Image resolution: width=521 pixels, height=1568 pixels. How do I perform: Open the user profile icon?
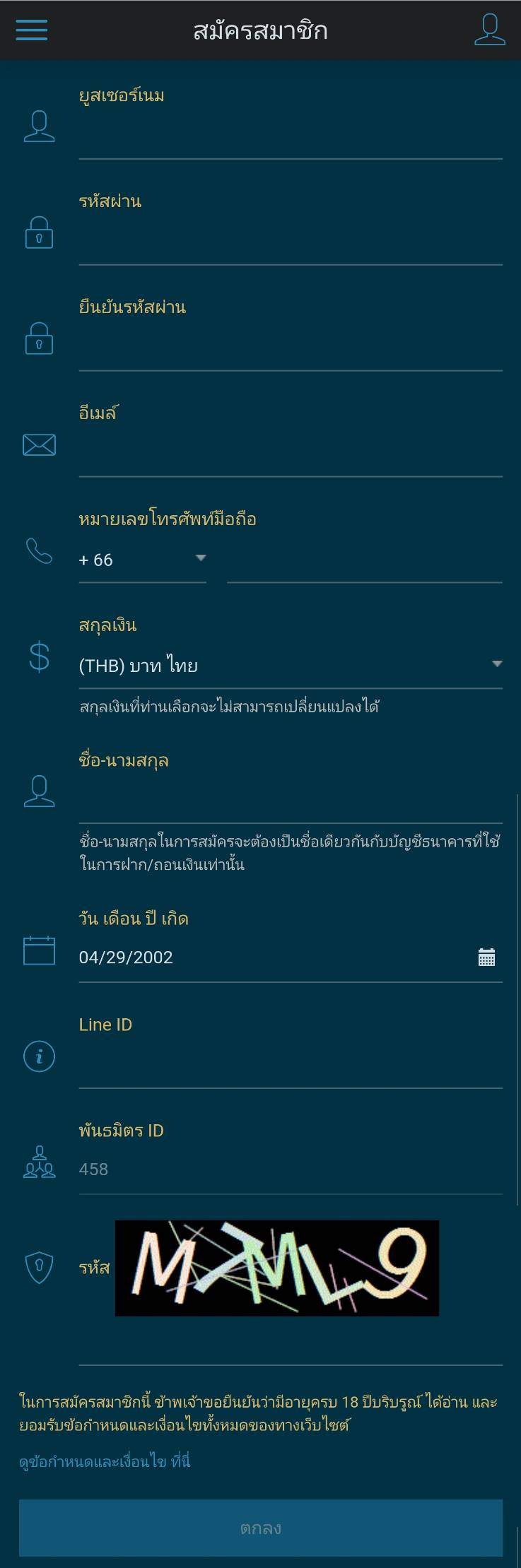click(488, 30)
